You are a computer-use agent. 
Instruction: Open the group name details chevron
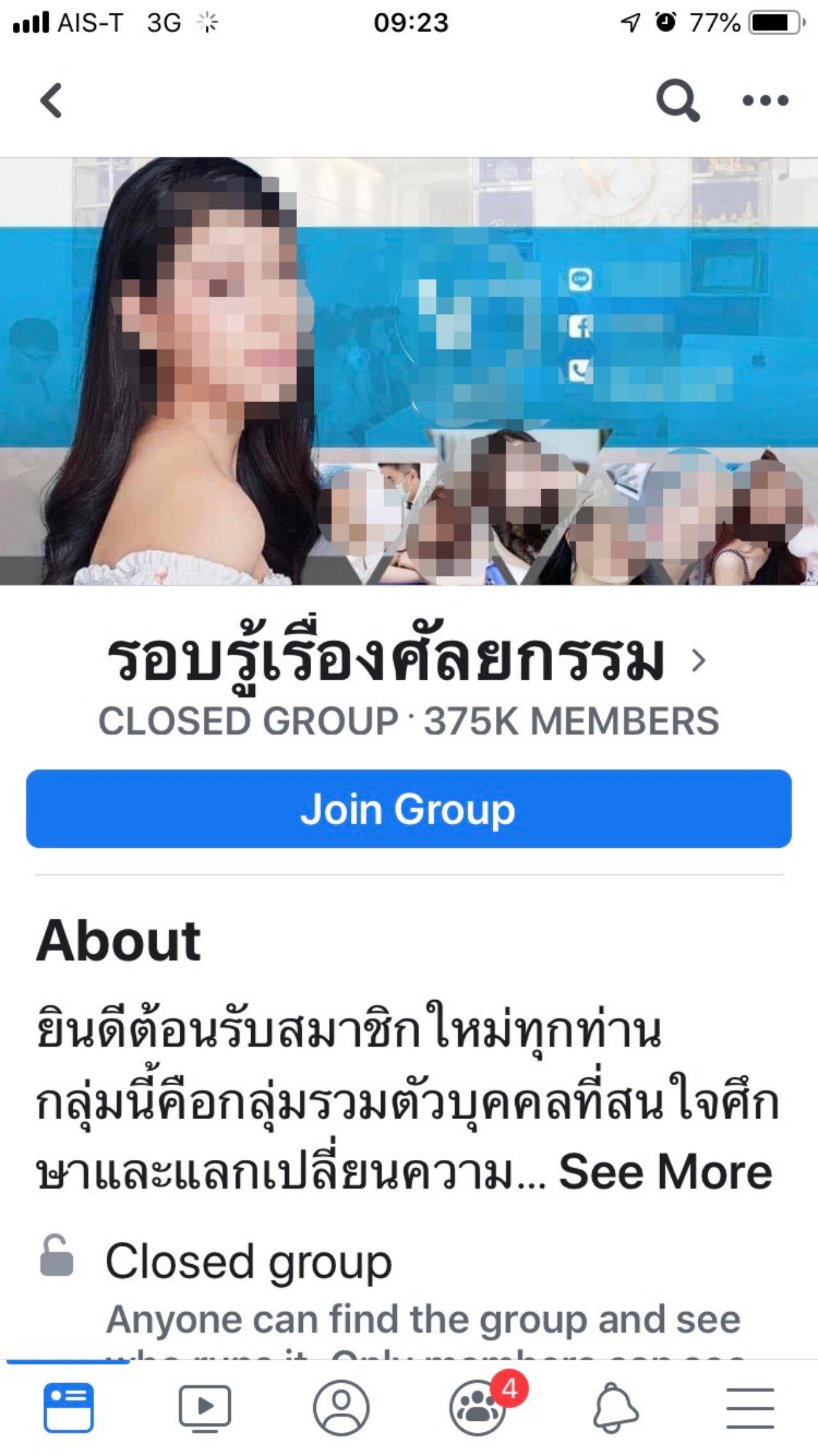pos(698,660)
